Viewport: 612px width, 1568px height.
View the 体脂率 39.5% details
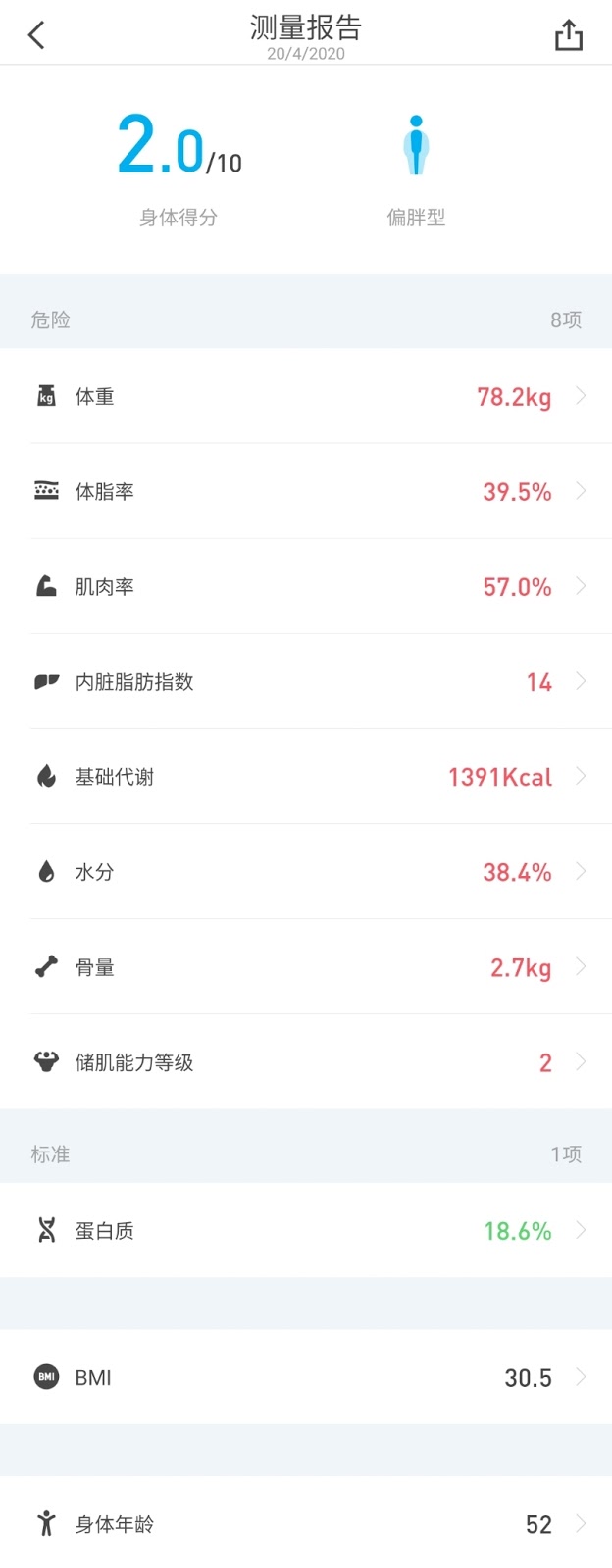click(306, 491)
